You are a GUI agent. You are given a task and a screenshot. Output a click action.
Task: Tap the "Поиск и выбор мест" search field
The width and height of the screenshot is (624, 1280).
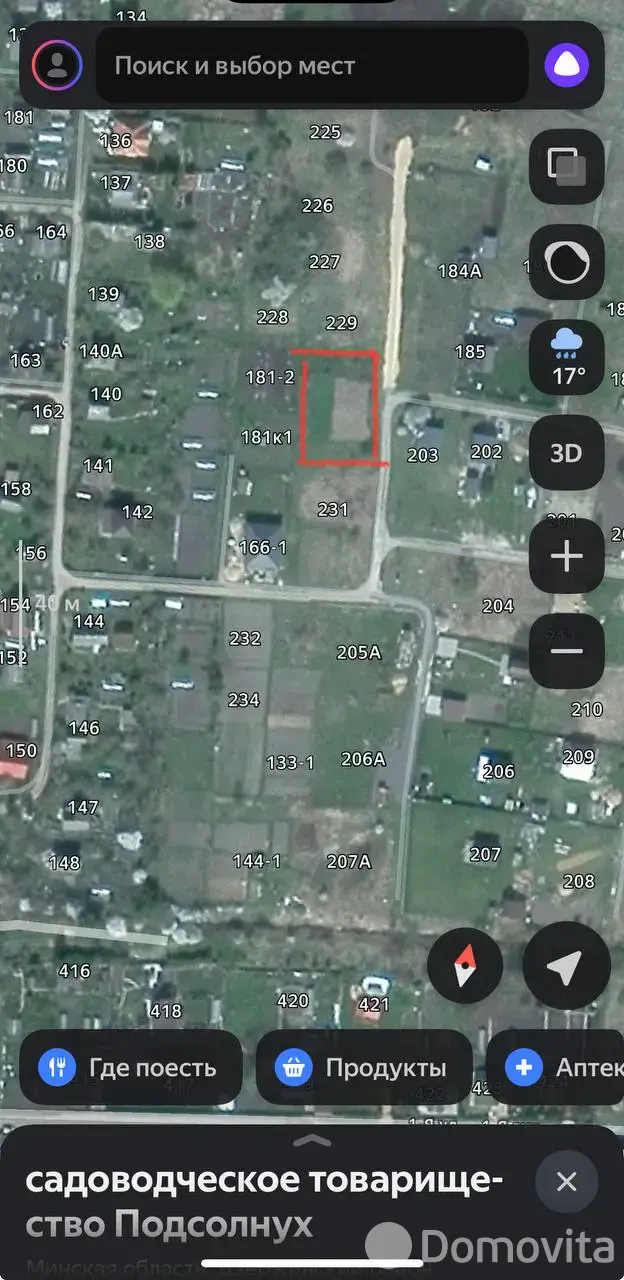click(312, 66)
